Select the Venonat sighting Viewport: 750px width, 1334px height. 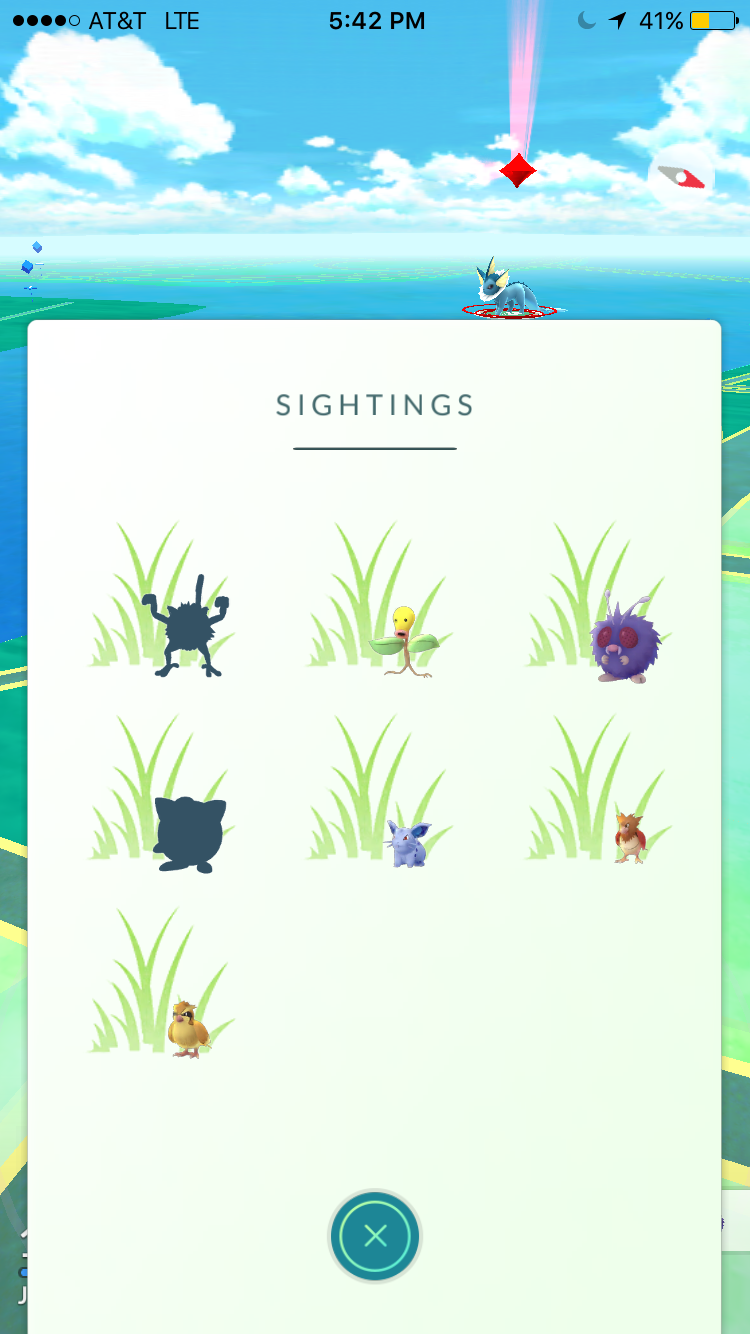tap(624, 640)
